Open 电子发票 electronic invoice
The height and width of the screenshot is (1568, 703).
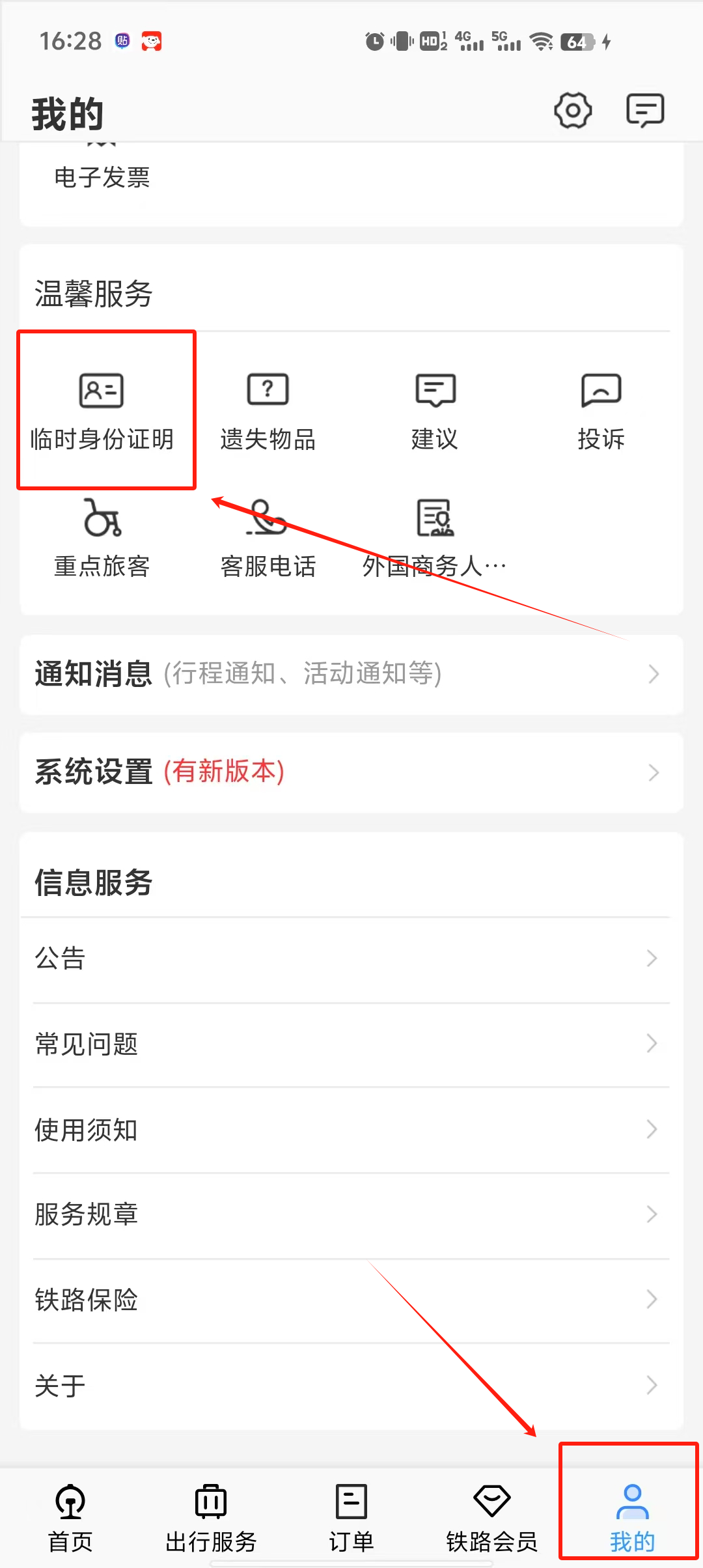point(102,176)
